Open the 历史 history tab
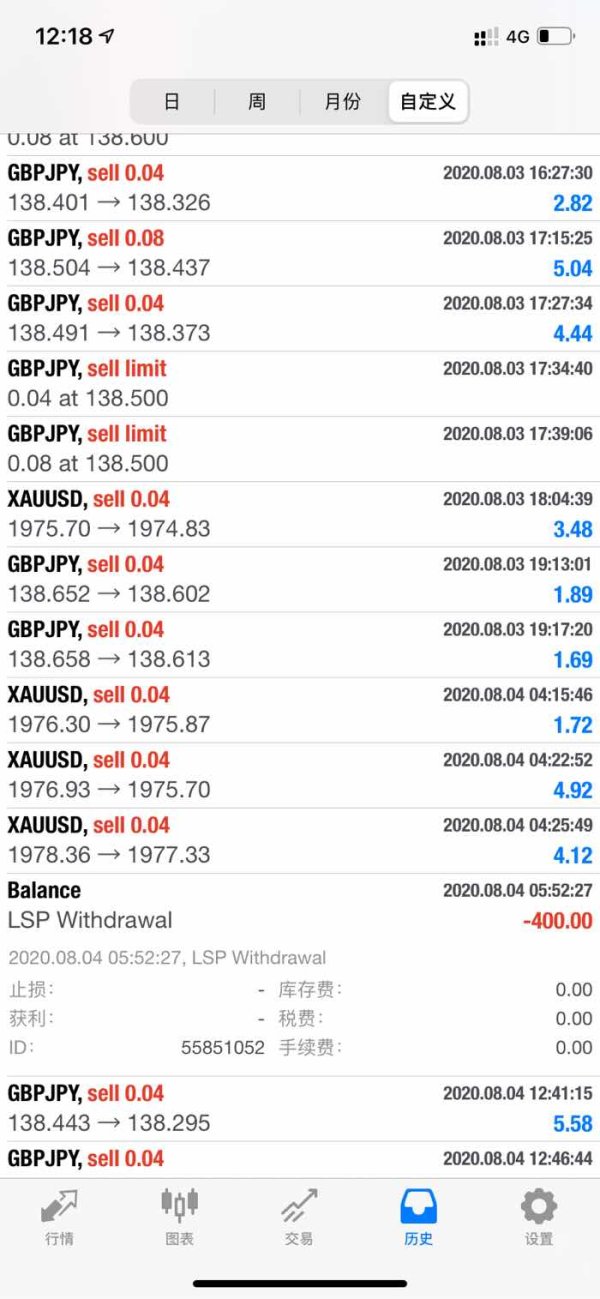This screenshot has width=600, height=1299. coord(418,1216)
